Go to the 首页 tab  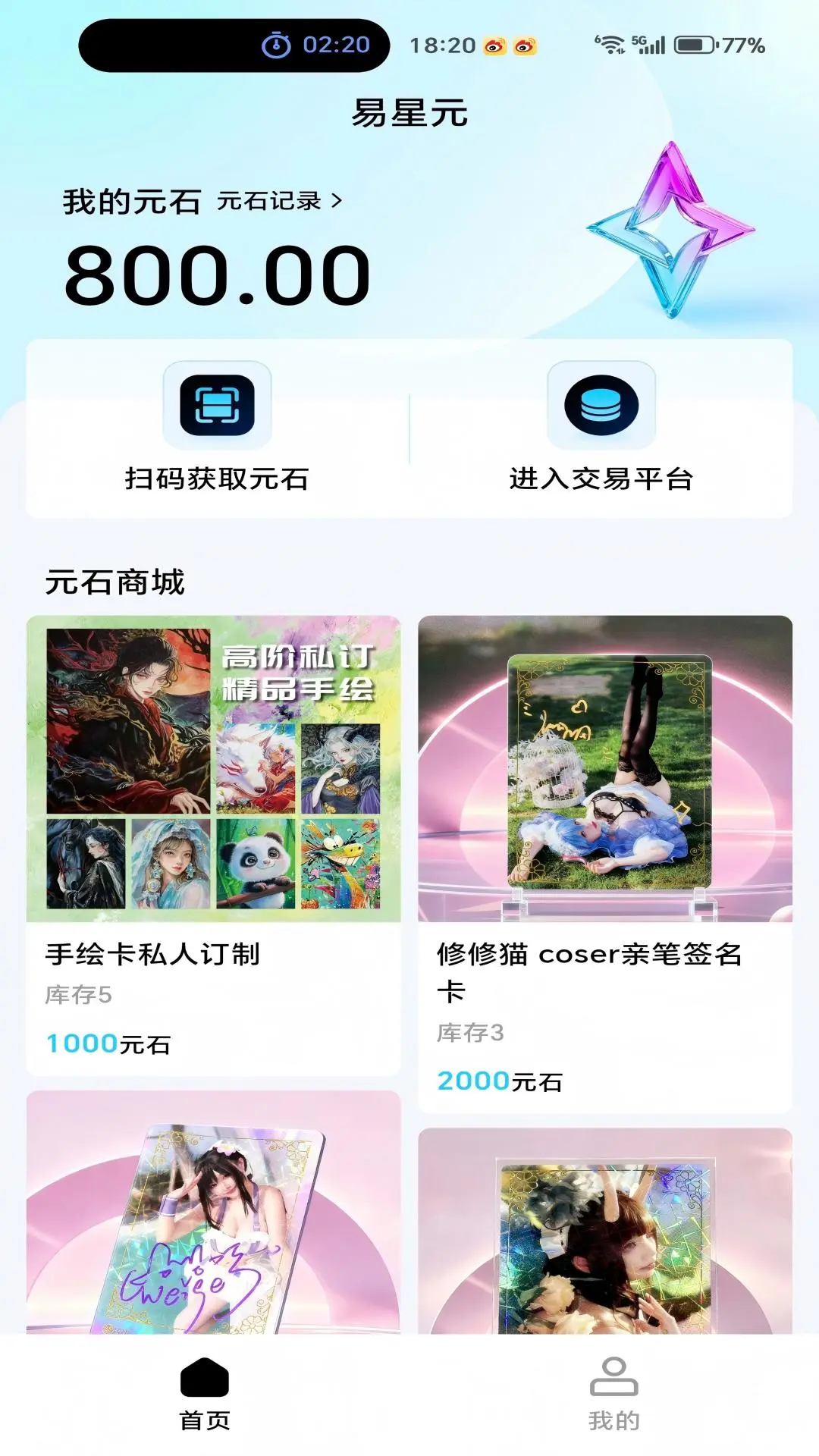pyautogui.click(x=205, y=1394)
